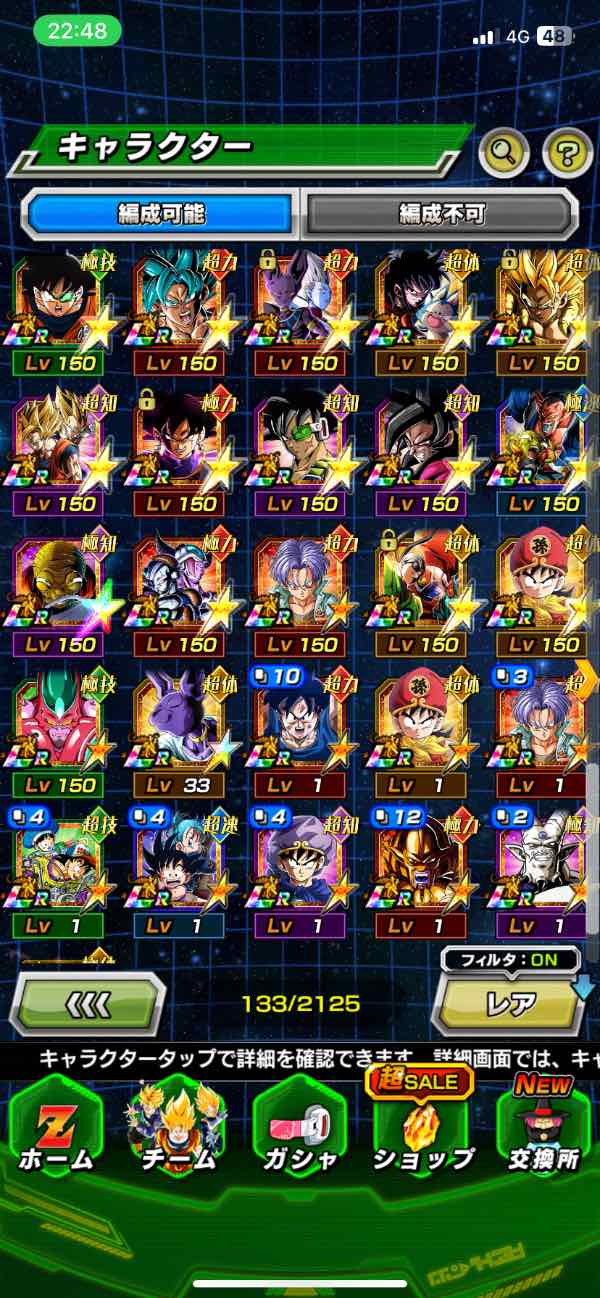Switch to the 編成可能 tab
Image resolution: width=600 pixels, height=1298 pixels.
[160, 213]
